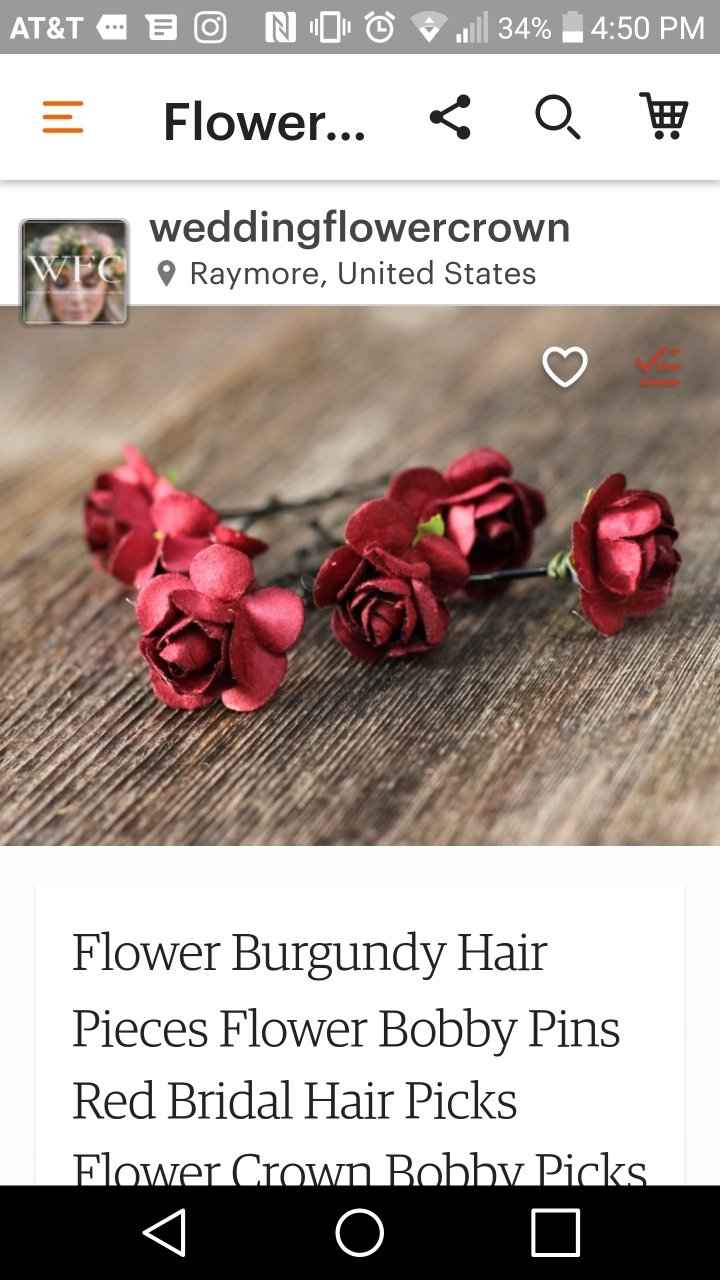720x1280 pixels.
Task: Visit the weddingflowercrown shop page
Action: click(360, 227)
